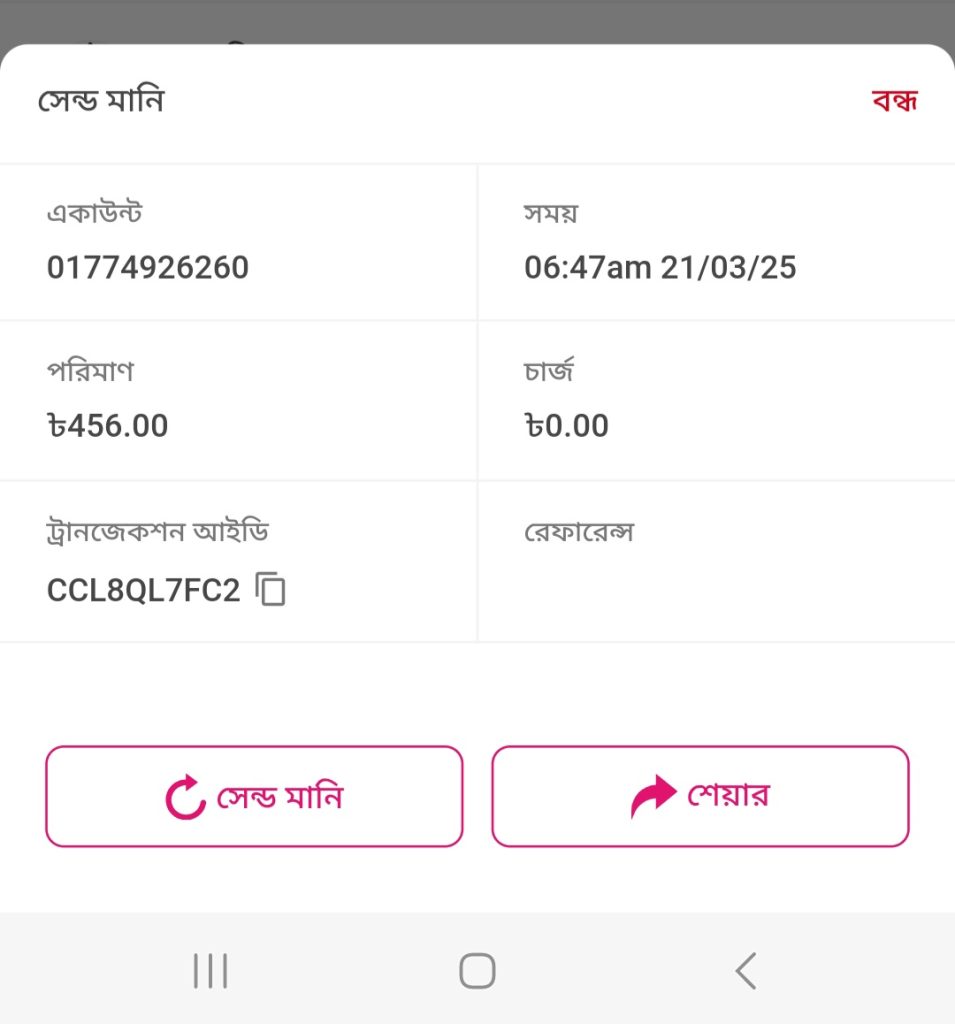This screenshot has width=955, height=1024.
Task: Share the transaction via শেয়ার button
Action: click(x=700, y=797)
